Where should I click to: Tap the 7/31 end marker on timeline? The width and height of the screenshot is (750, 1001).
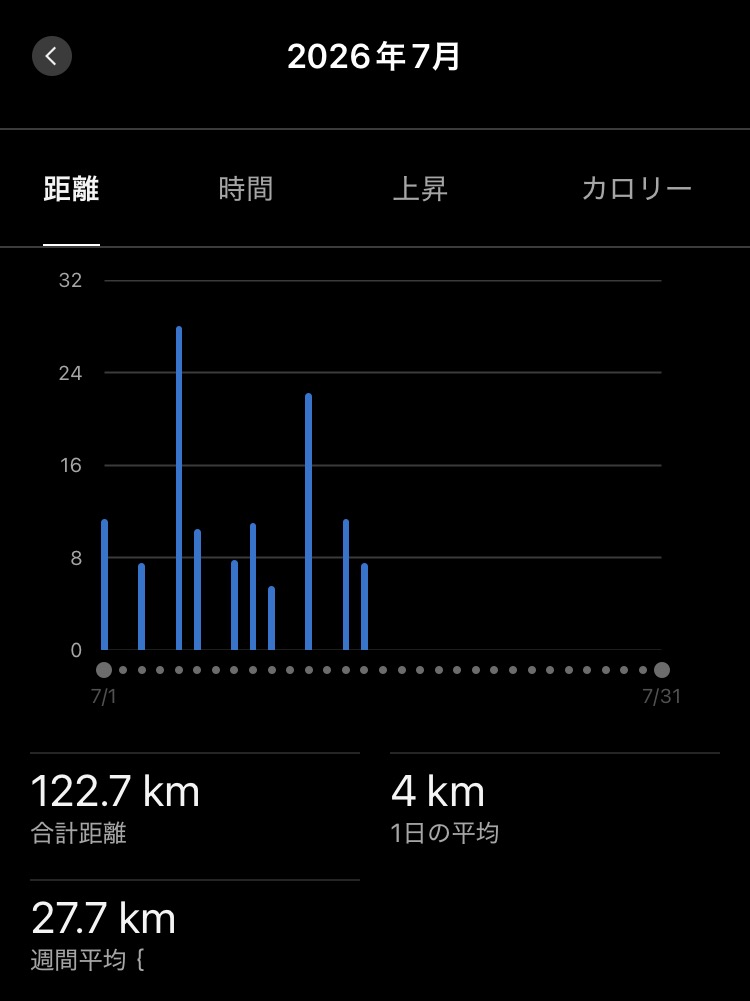662,670
